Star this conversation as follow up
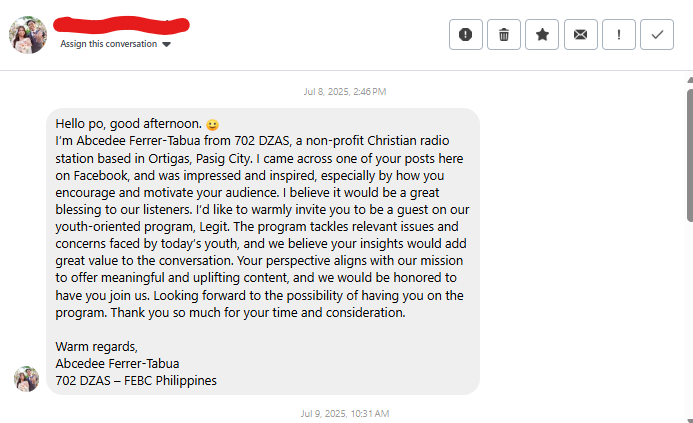693x423 pixels. coord(542,35)
